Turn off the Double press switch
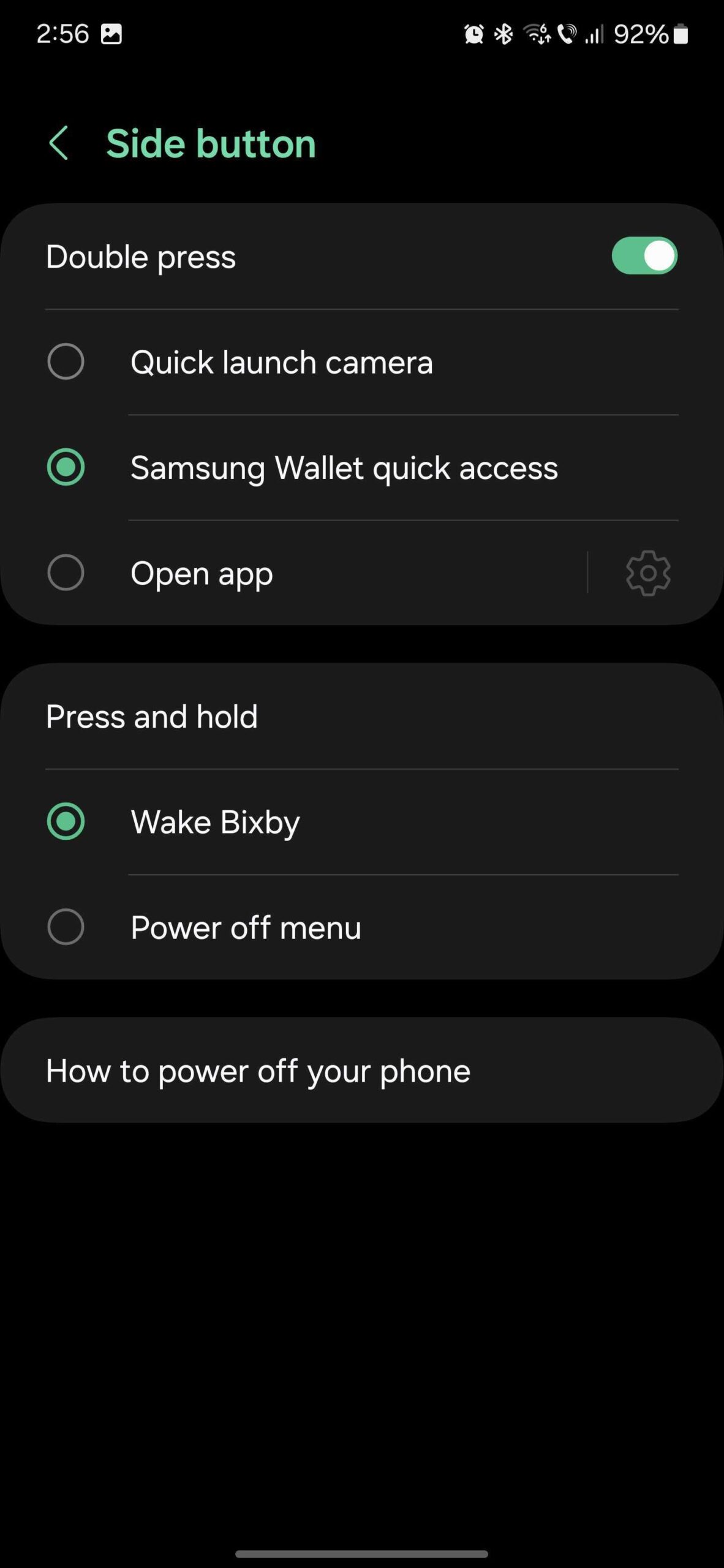Screen dimensions: 724x1568 [x=644, y=256]
